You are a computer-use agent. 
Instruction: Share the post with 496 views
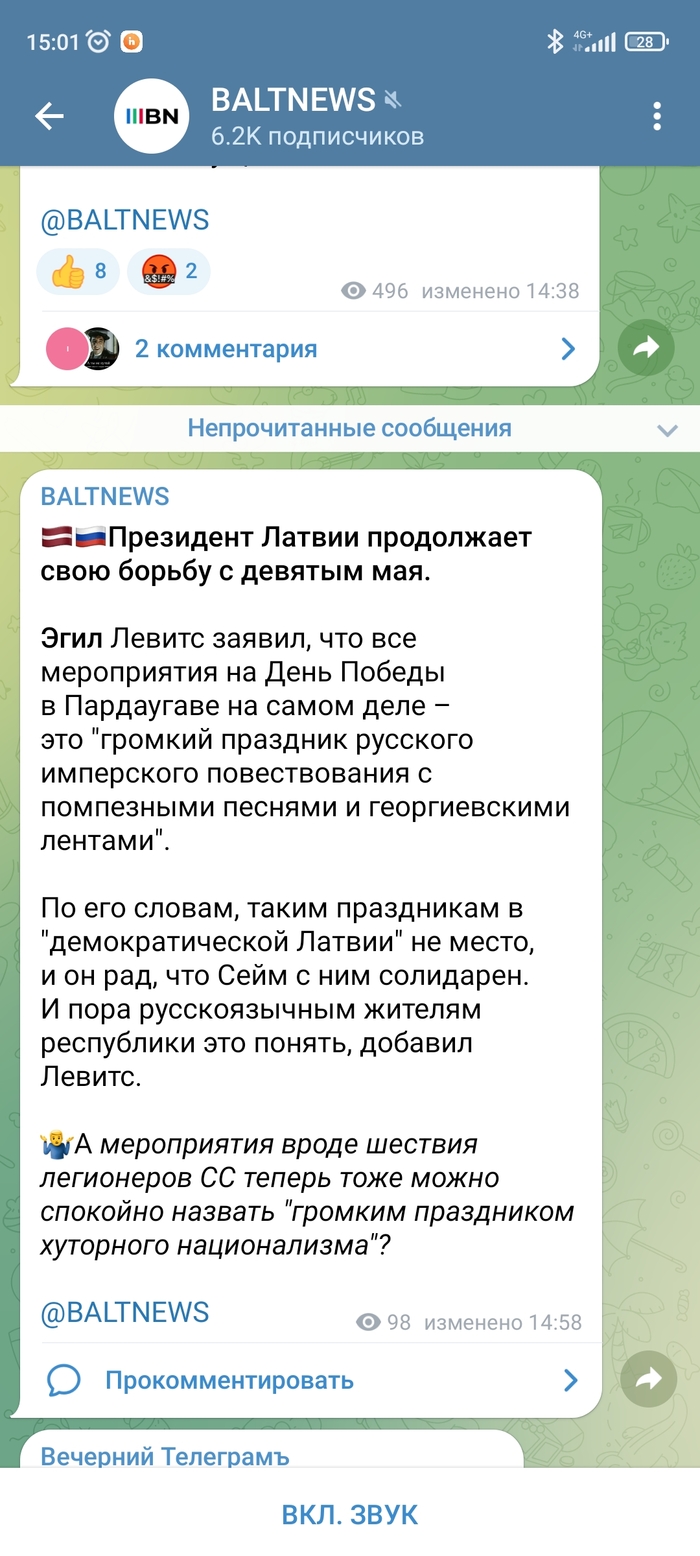click(x=645, y=347)
